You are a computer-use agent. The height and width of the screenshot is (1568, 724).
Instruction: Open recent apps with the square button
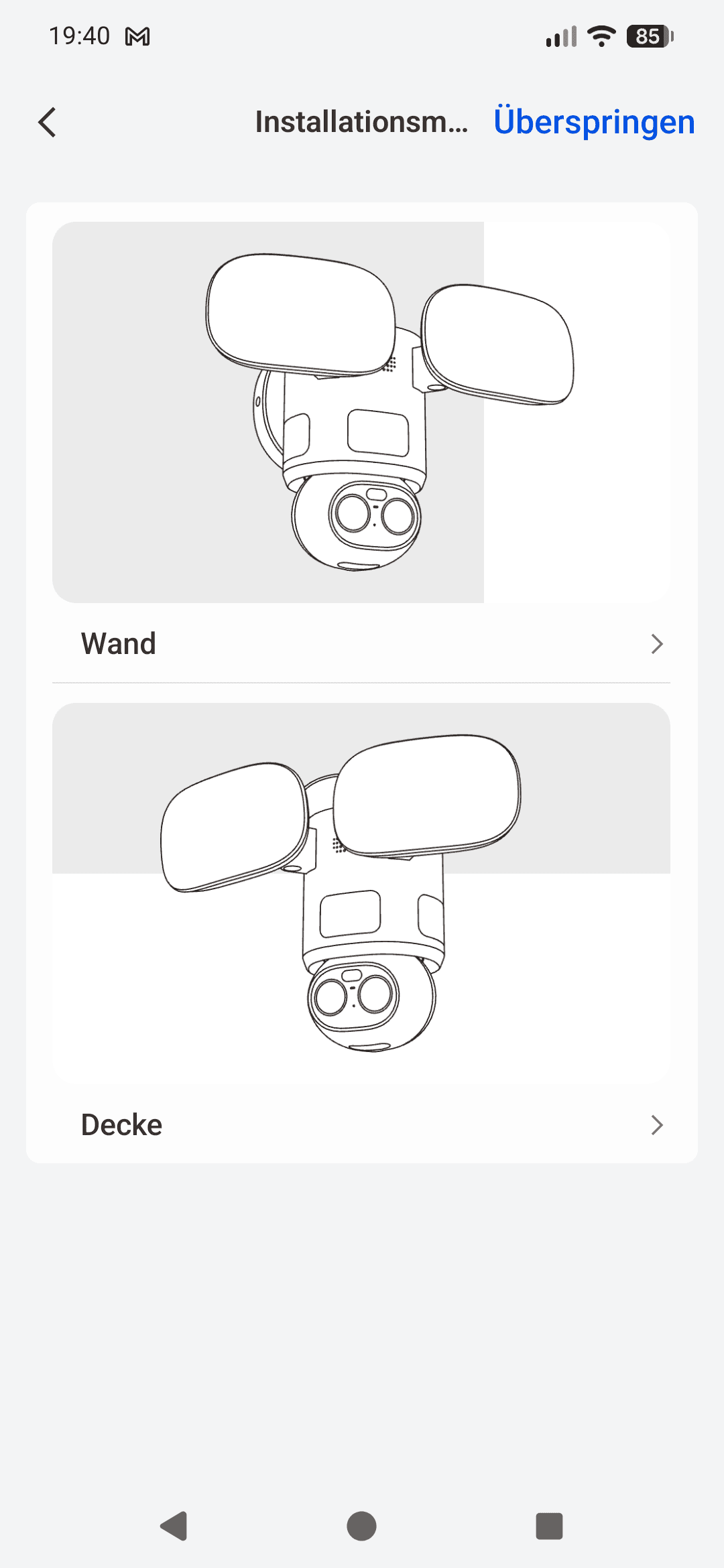click(x=549, y=1526)
